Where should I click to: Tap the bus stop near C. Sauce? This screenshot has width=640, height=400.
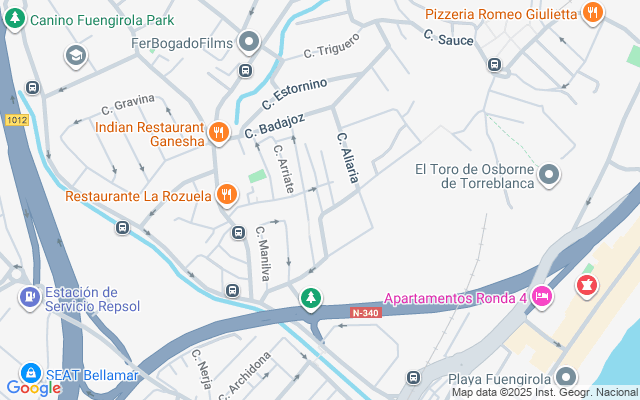point(494,65)
